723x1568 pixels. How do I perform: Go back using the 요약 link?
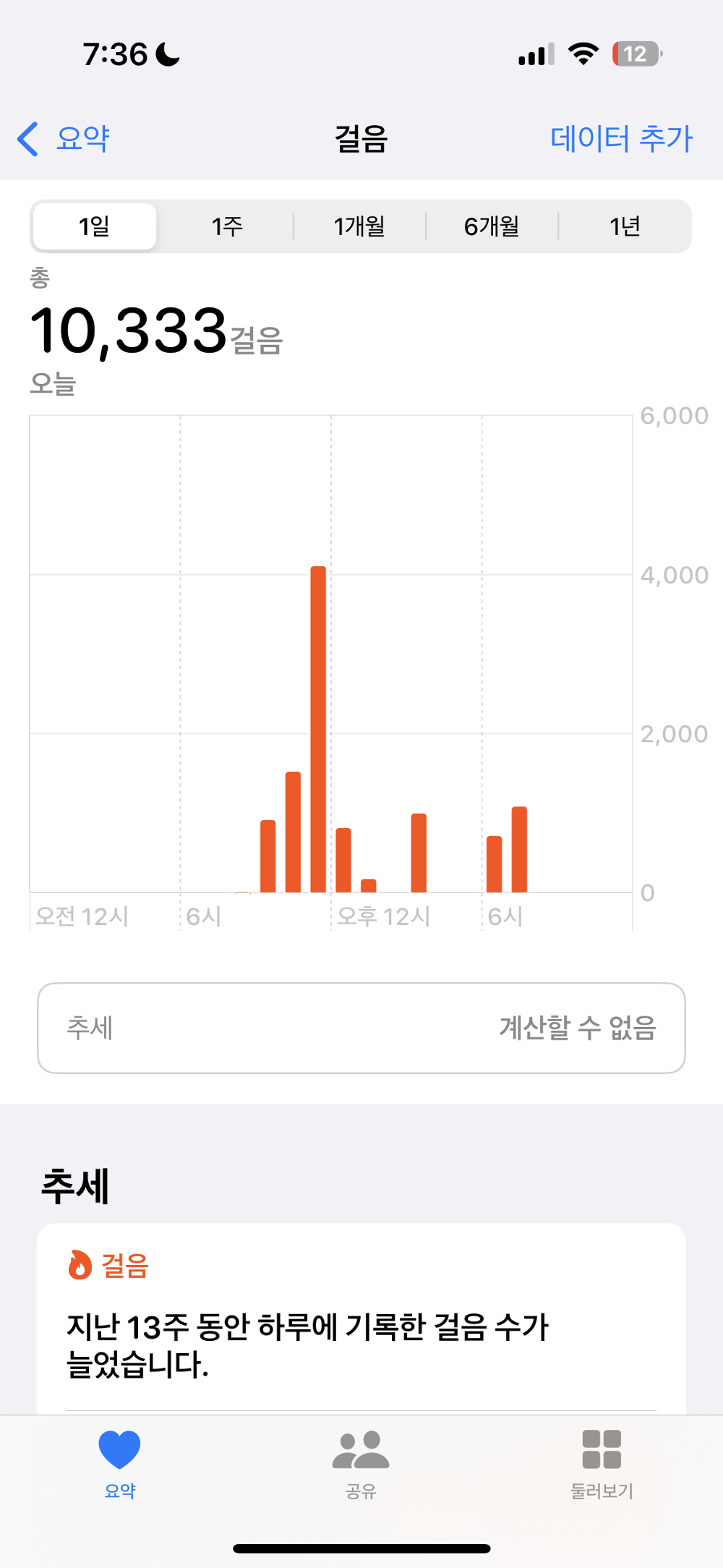81,140
